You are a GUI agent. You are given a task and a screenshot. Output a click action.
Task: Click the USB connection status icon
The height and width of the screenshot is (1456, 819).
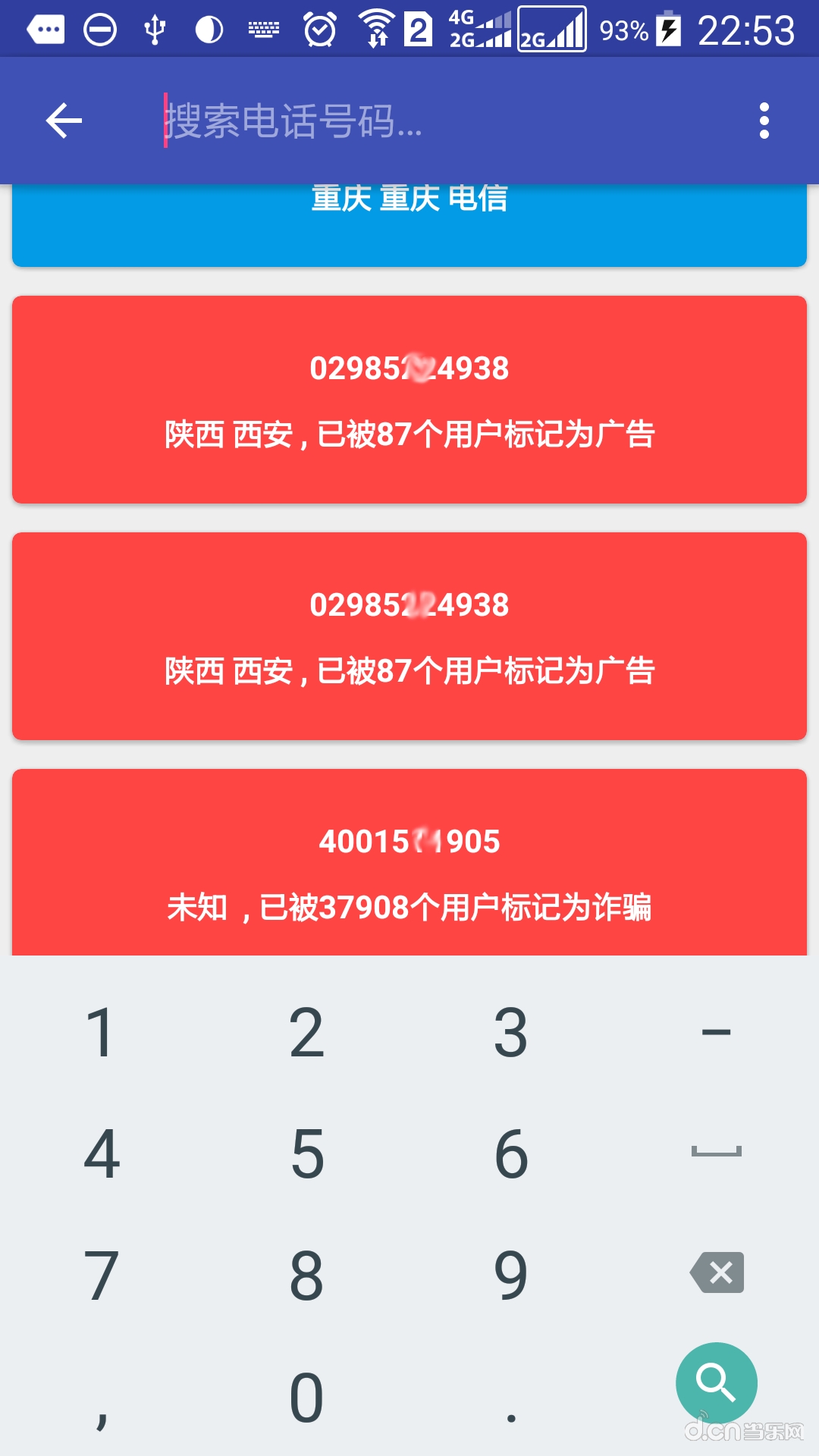pyautogui.click(x=155, y=29)
